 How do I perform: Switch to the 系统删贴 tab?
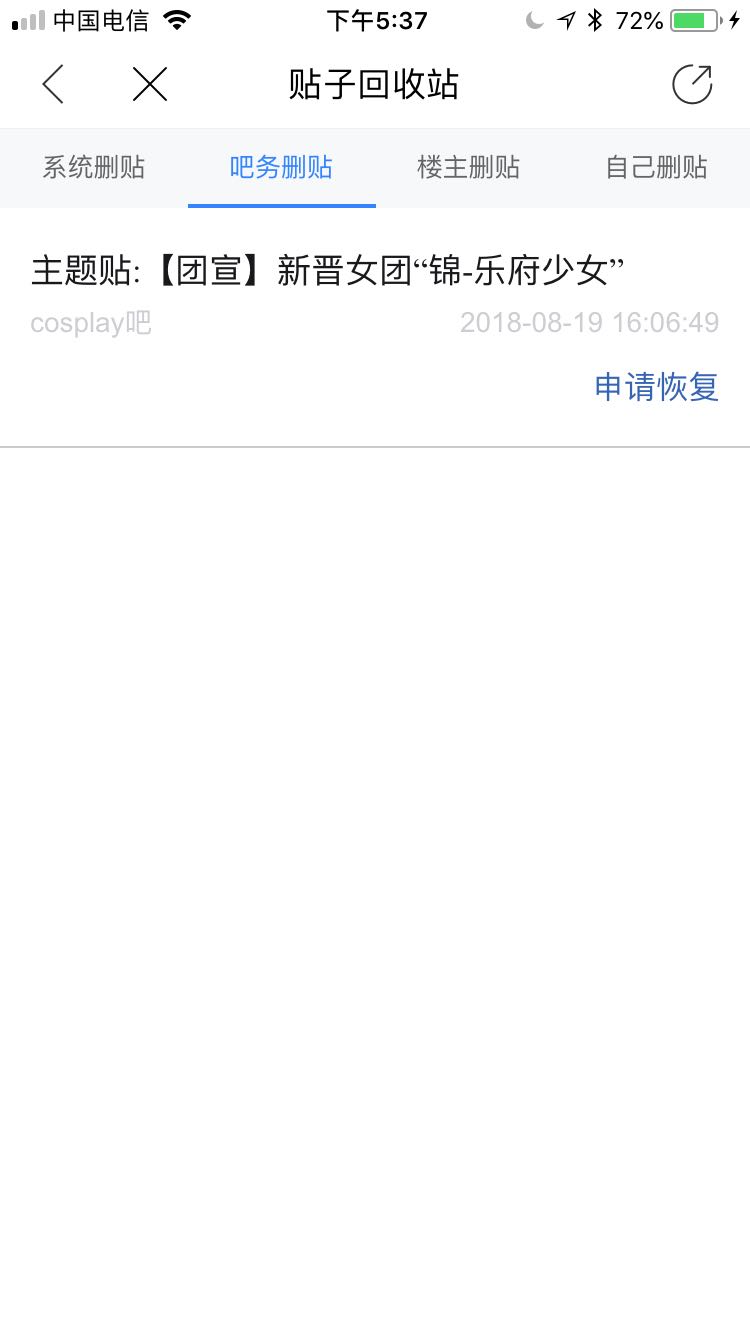[94, 167]
